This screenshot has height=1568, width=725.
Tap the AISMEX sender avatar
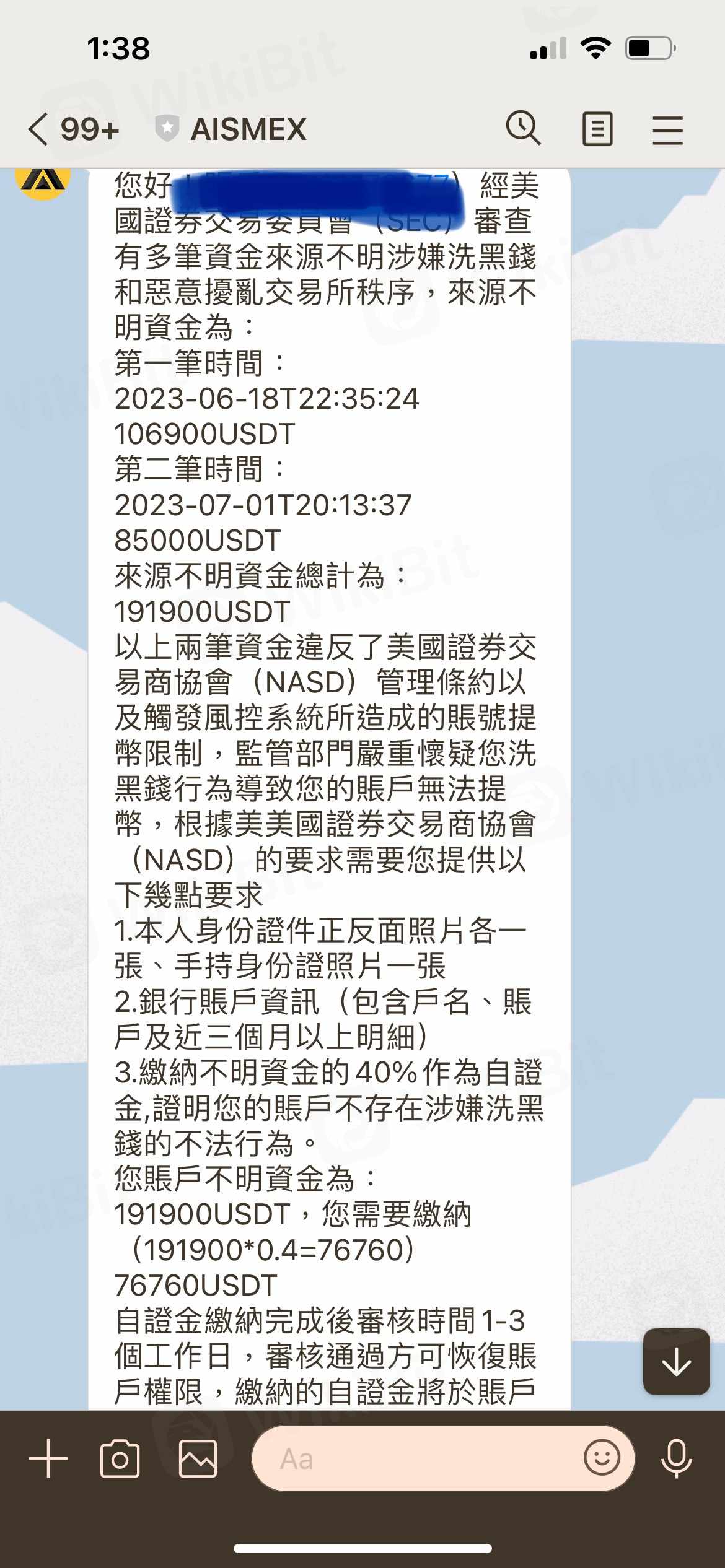(42, 180)
